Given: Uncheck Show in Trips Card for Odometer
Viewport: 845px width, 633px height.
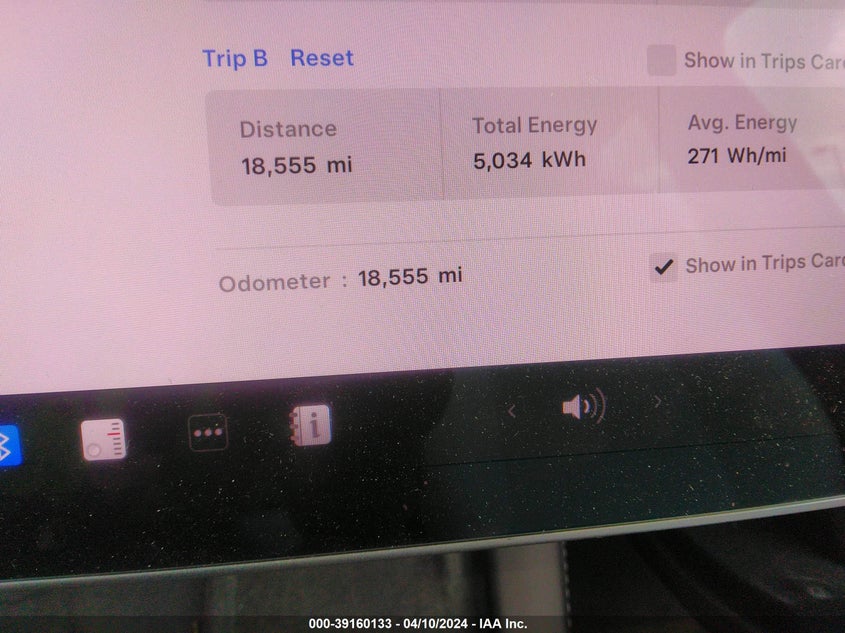Looking at the screenshot, I should tap(662, 266).
